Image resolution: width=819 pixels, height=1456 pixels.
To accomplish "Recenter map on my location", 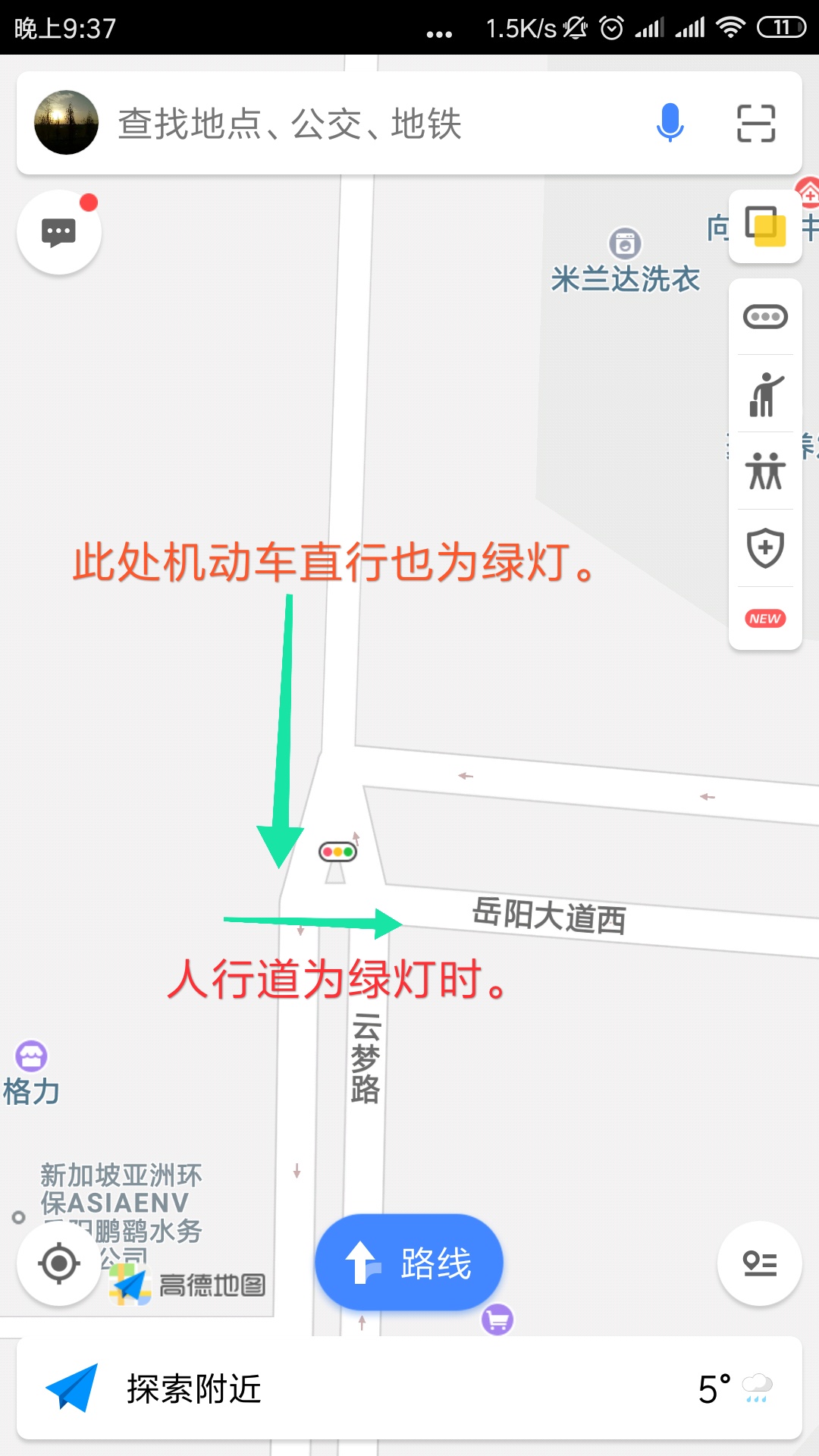I will (x=59, y=1263).
